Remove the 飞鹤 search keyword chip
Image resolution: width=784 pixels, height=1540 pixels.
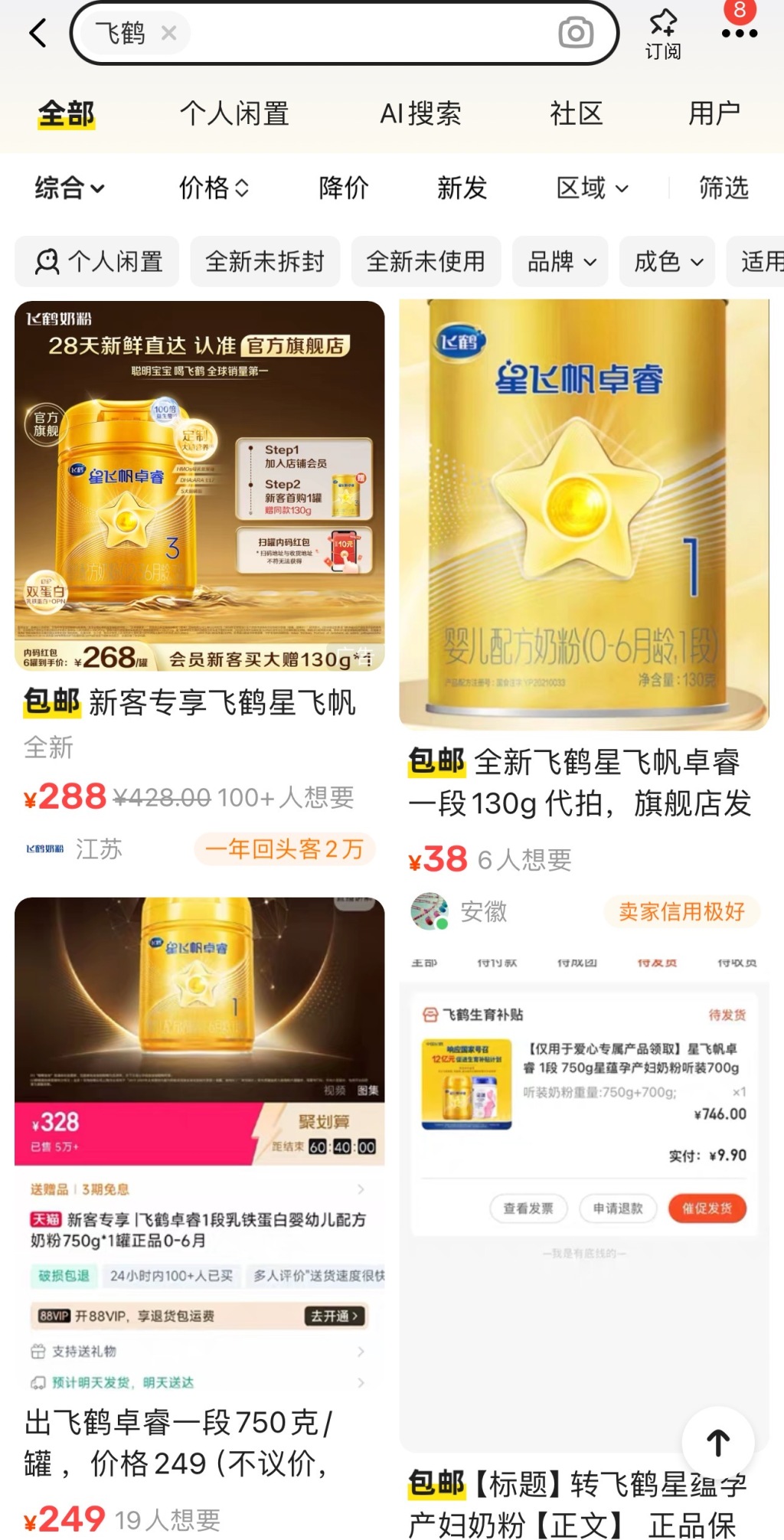pyautogui.click(x=169, y=33)
